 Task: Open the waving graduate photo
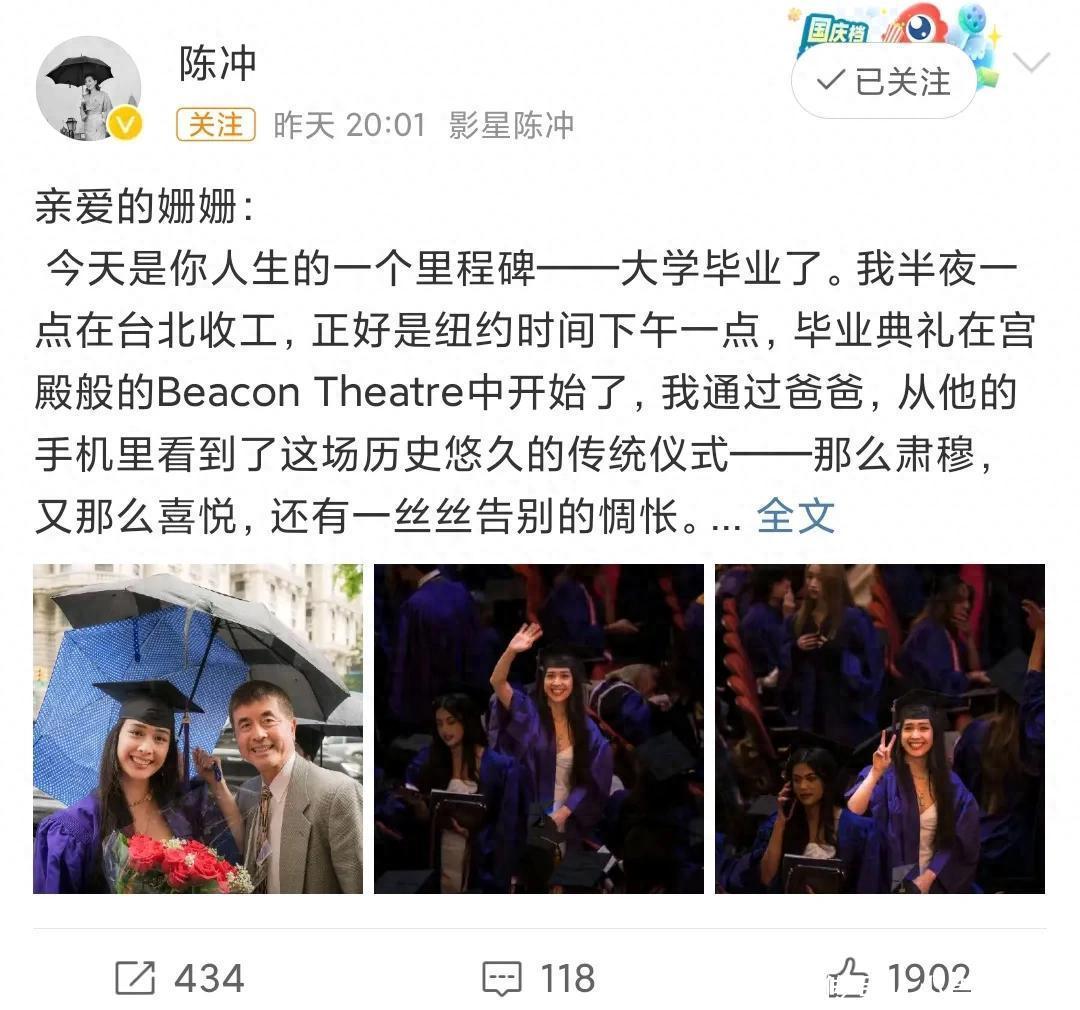tap(539, 729)
